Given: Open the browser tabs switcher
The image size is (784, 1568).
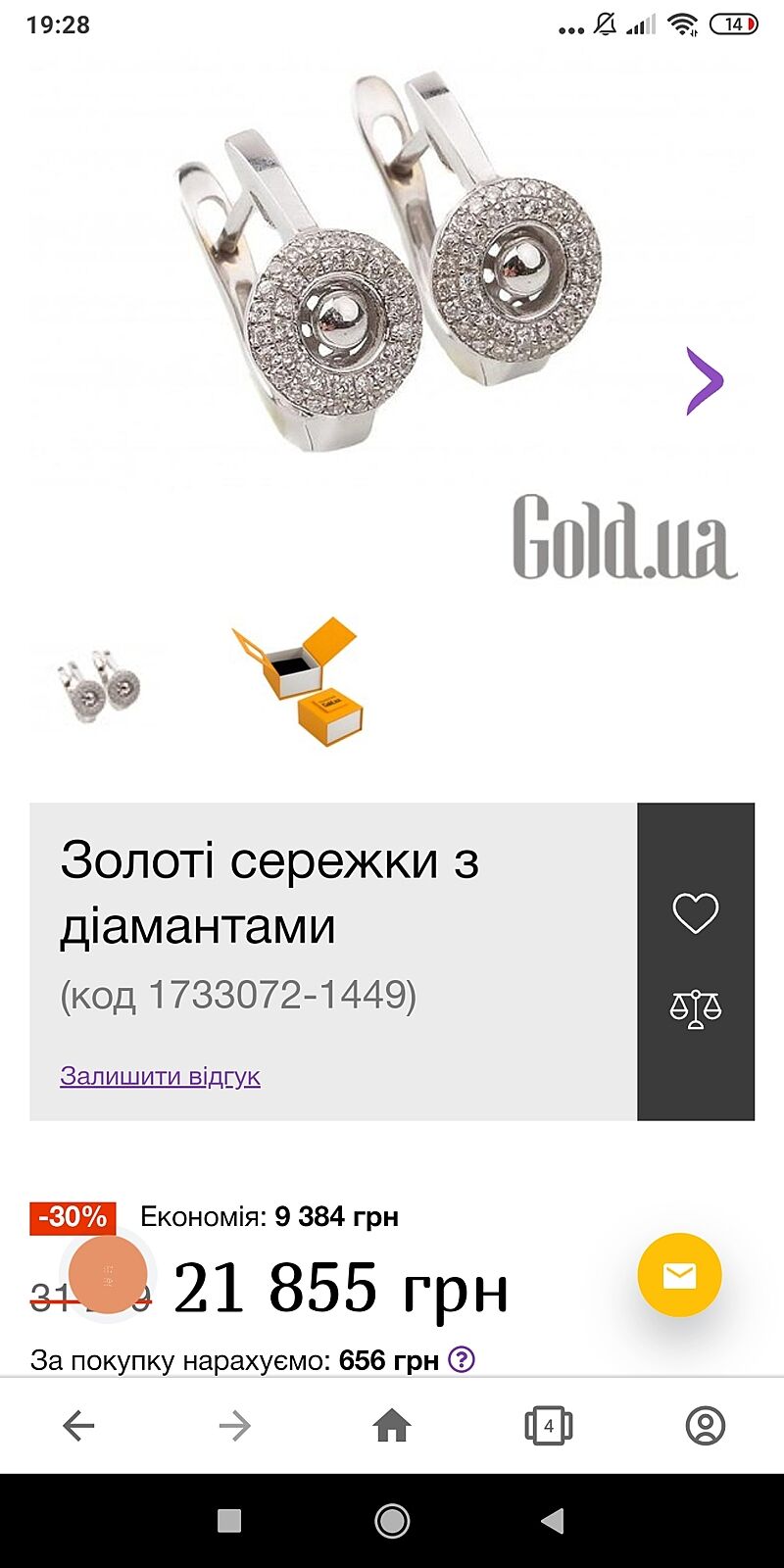Looking at the screenshot, I should [549, 1426].
